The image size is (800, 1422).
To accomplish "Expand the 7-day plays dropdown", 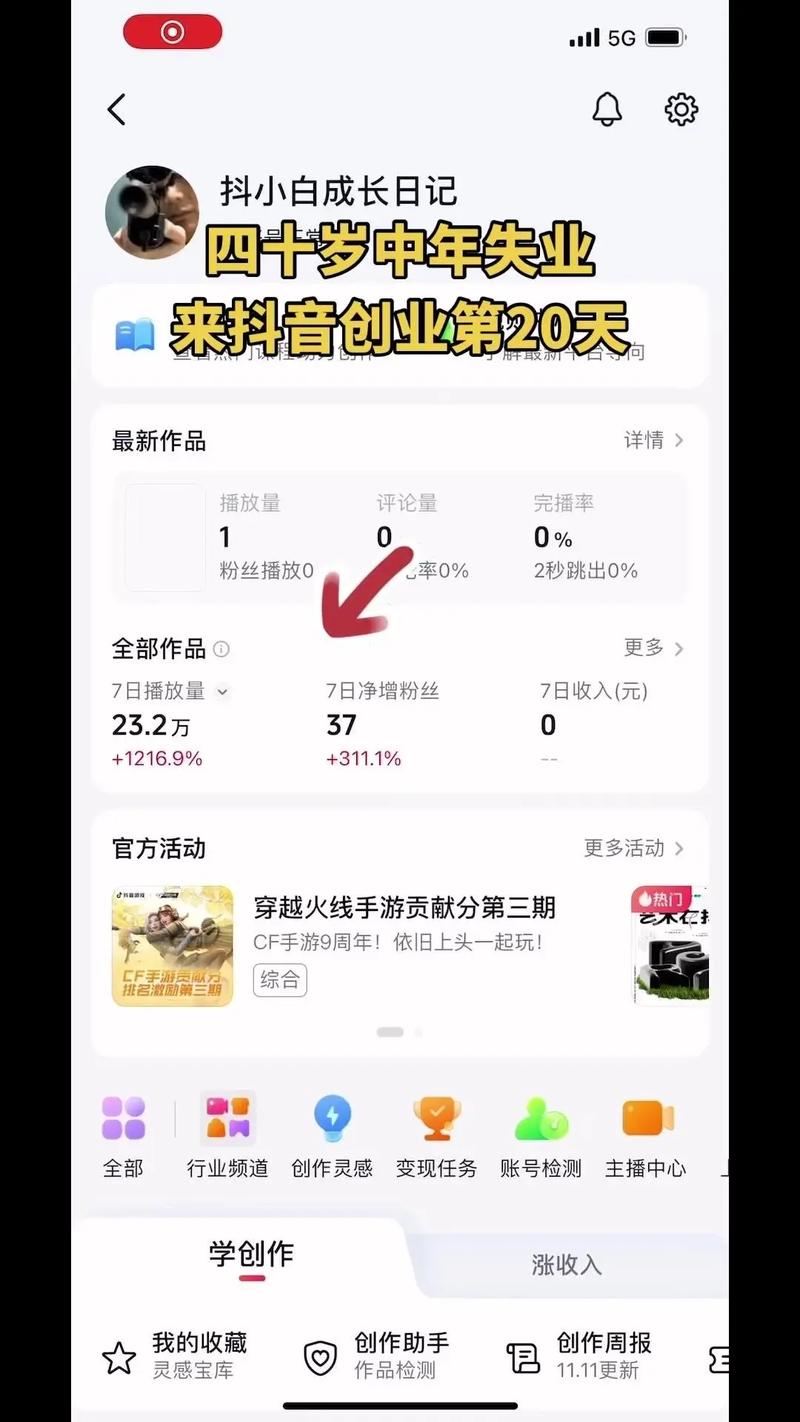I will (222, 691).
